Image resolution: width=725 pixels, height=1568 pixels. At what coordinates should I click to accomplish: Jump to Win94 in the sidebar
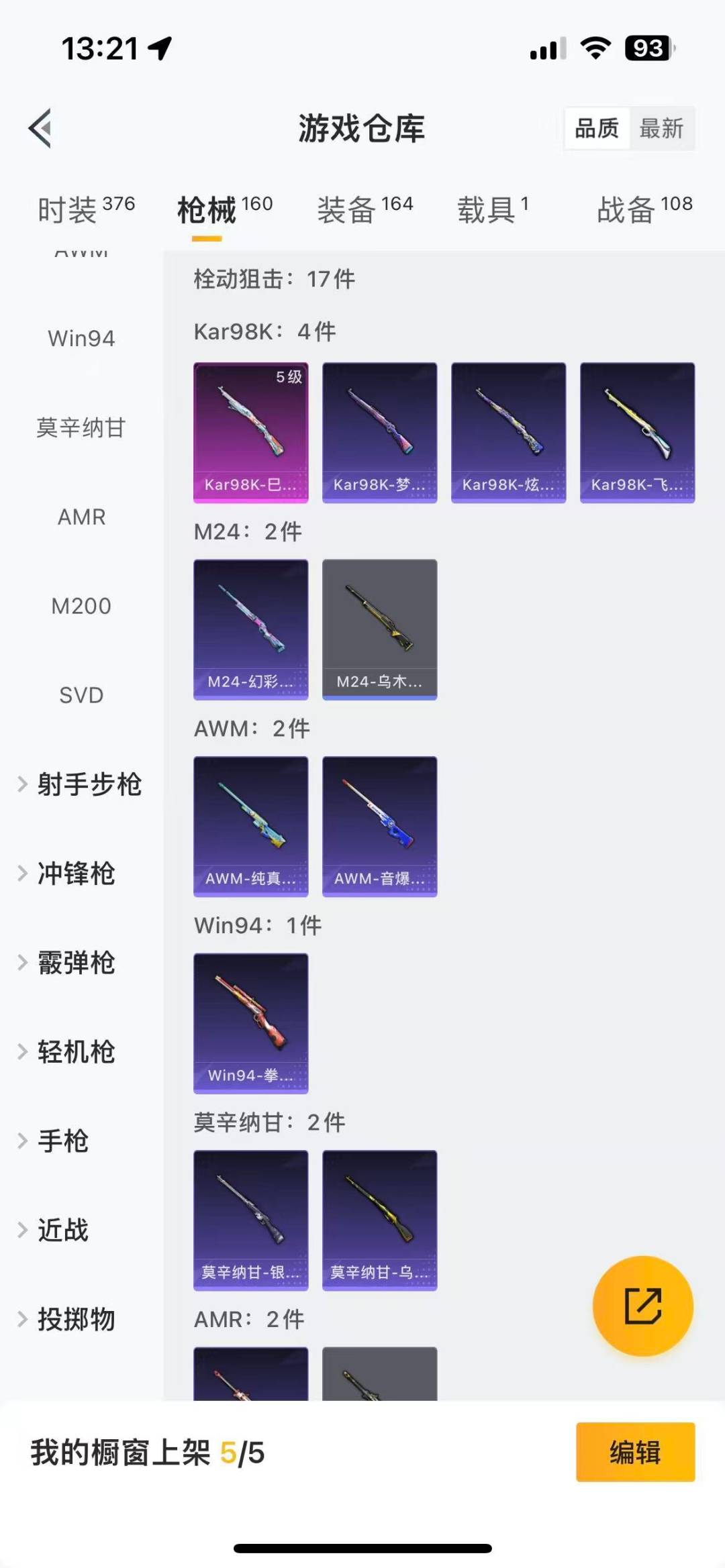click(81, 338)
